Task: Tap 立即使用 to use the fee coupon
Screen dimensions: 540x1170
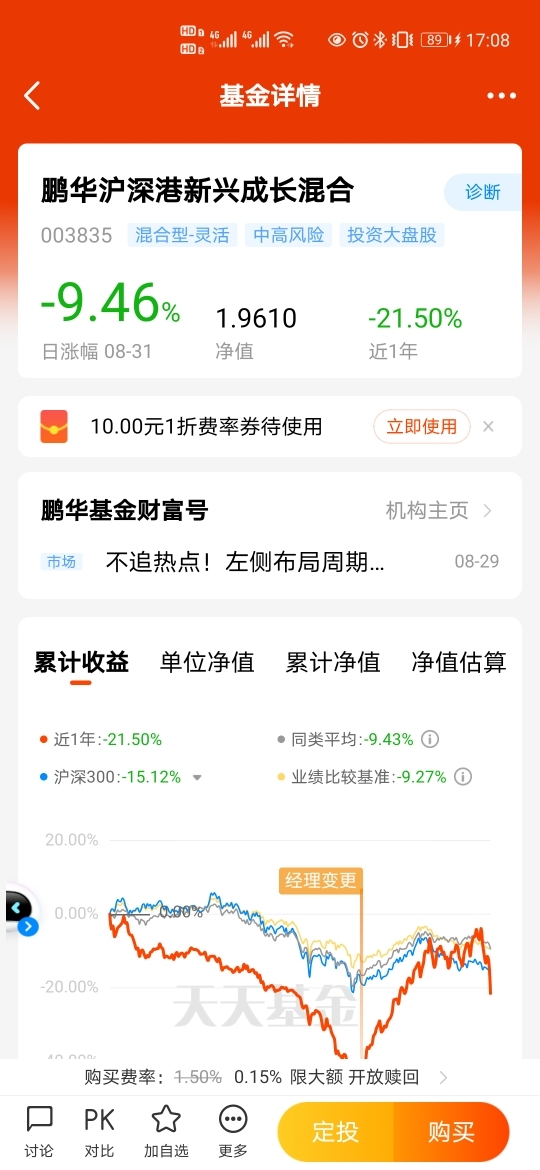Action: click(x=421, y=427)
